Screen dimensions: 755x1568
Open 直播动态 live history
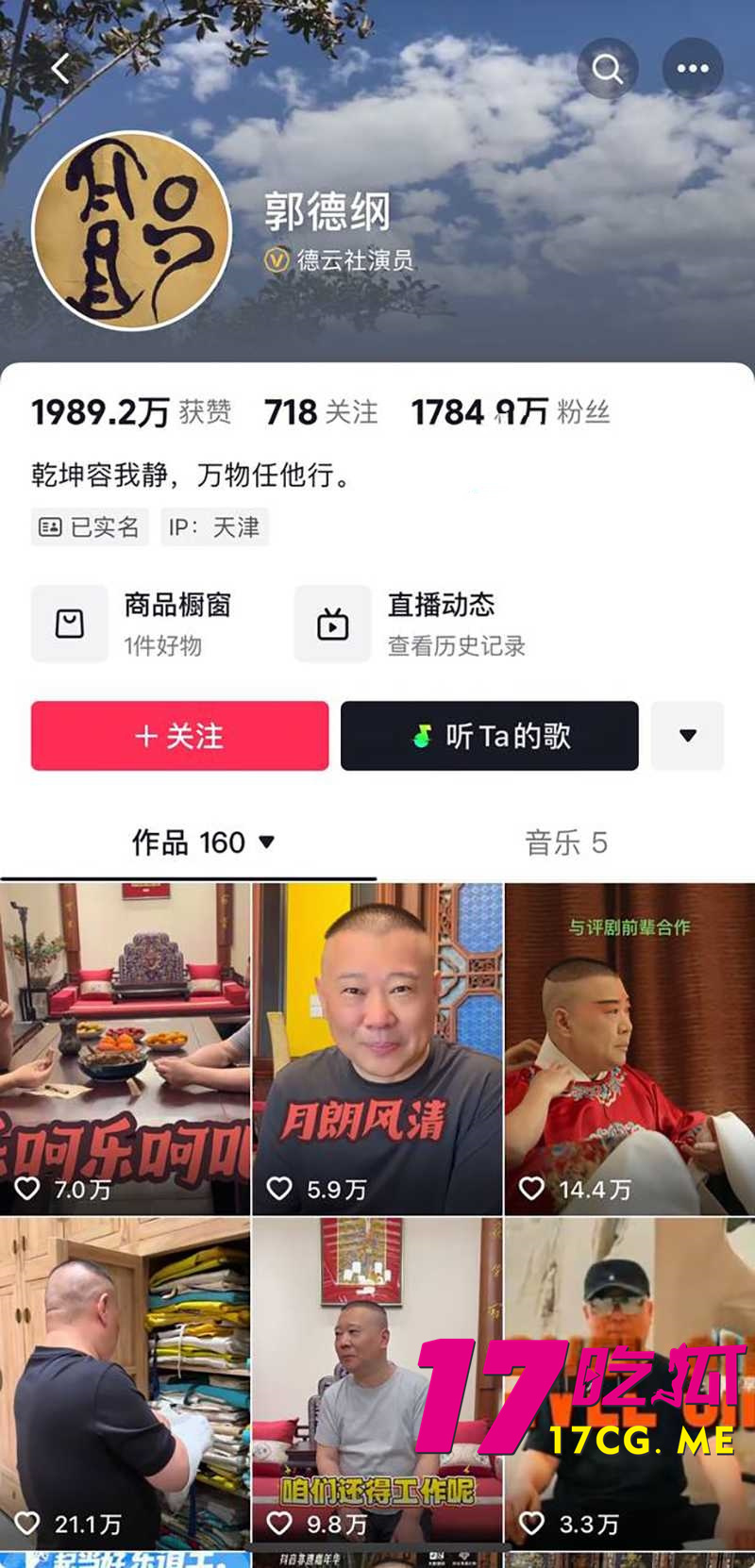pyautogui.click(x=411, y=624)
